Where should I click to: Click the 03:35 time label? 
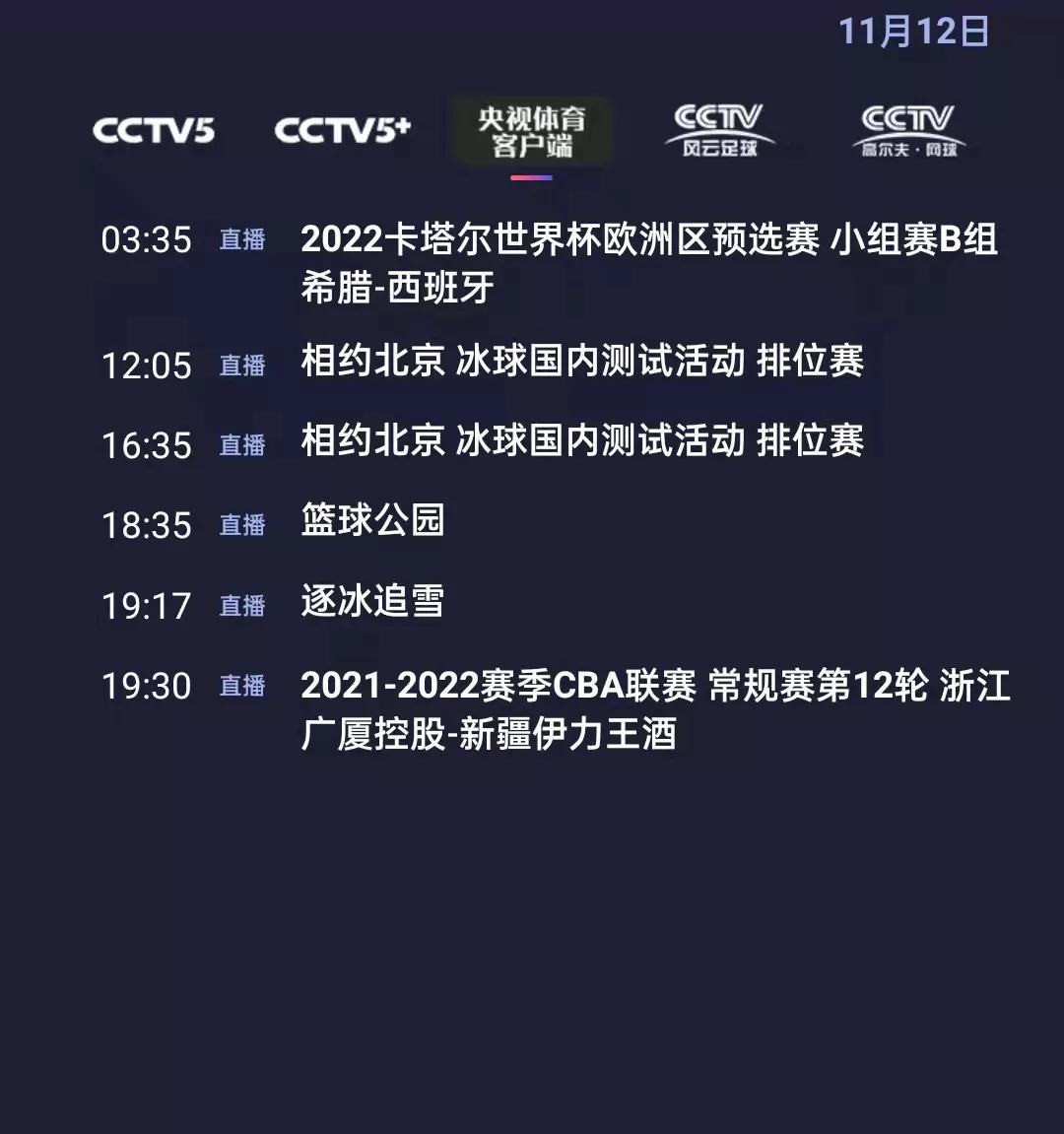147,239
